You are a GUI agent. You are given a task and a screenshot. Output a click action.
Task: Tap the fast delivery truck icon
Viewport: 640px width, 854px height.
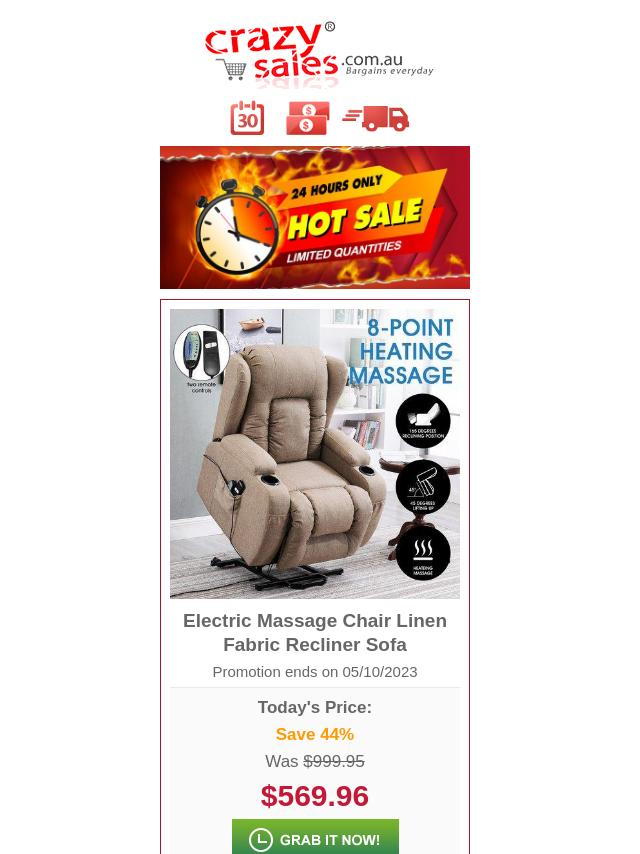click(376, 118)
